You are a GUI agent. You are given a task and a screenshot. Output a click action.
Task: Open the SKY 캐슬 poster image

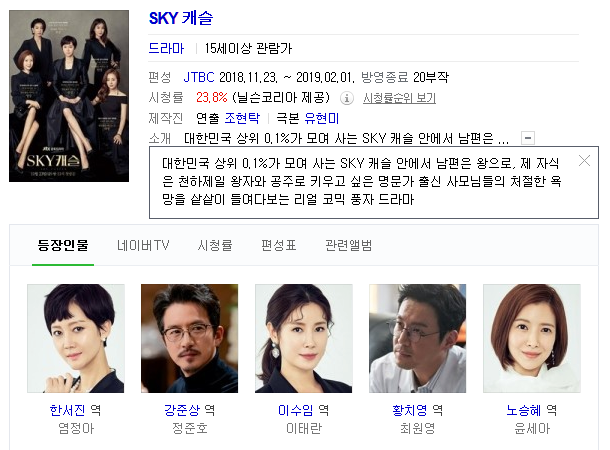69,95
